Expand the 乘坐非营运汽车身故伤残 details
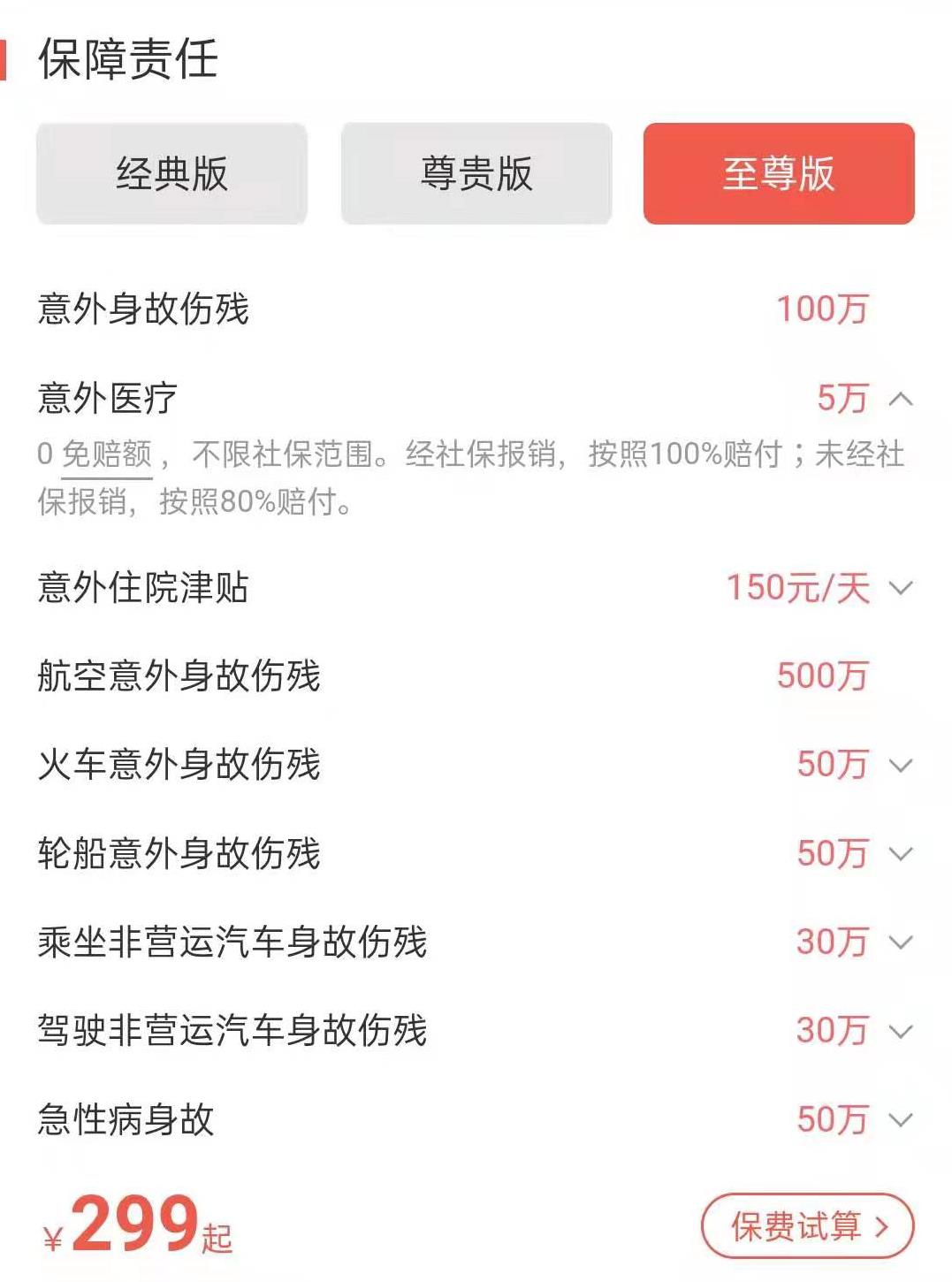This screenshot has width=952, height=1282. tap(903, 943)
